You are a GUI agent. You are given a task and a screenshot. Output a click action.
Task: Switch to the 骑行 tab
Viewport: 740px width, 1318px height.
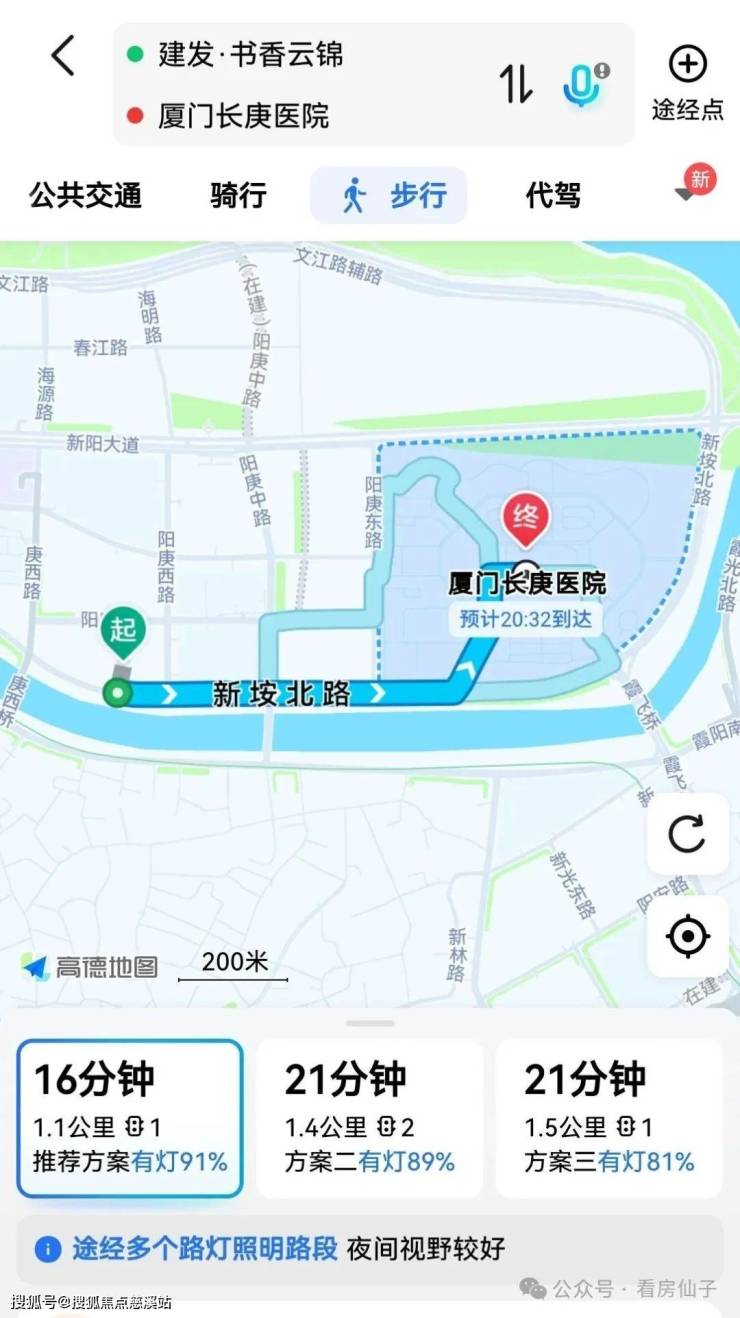(x=238, y=195)
